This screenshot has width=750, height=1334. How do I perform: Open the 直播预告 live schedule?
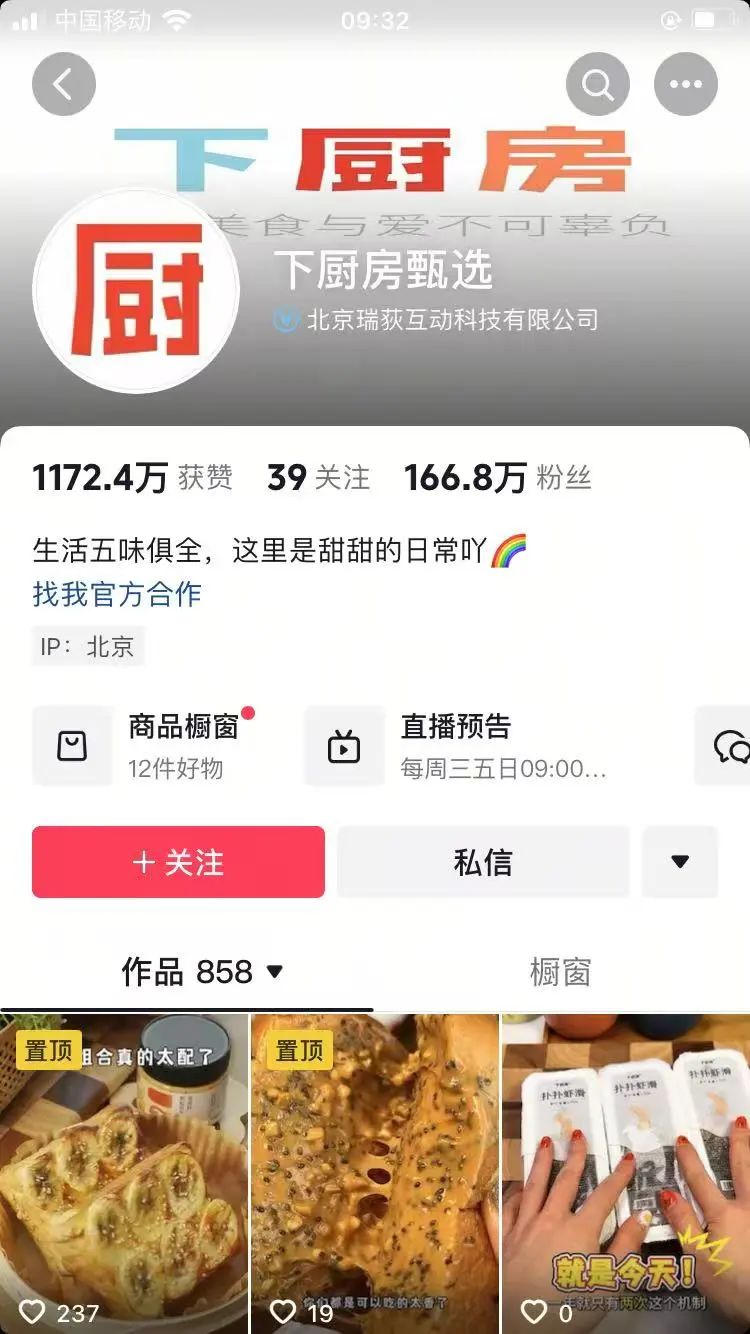(x=480, y=746)
